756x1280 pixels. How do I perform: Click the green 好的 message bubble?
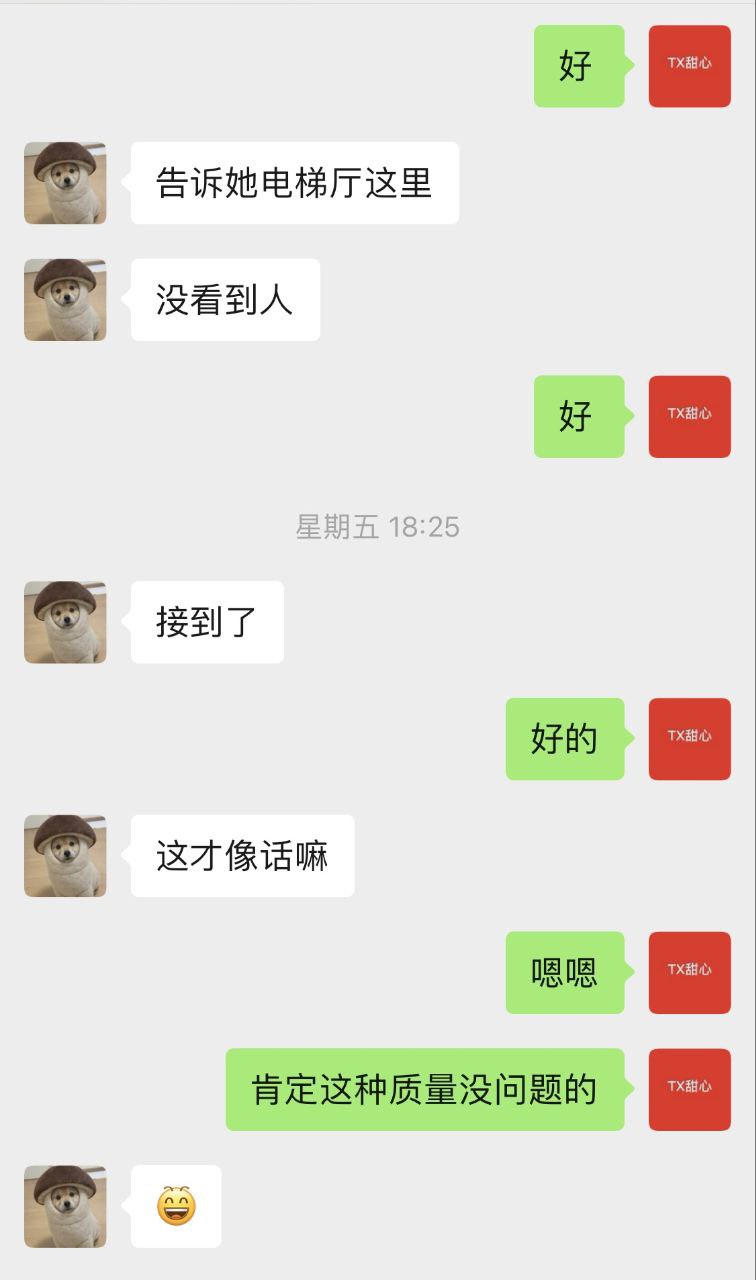(x=564, y=739)
